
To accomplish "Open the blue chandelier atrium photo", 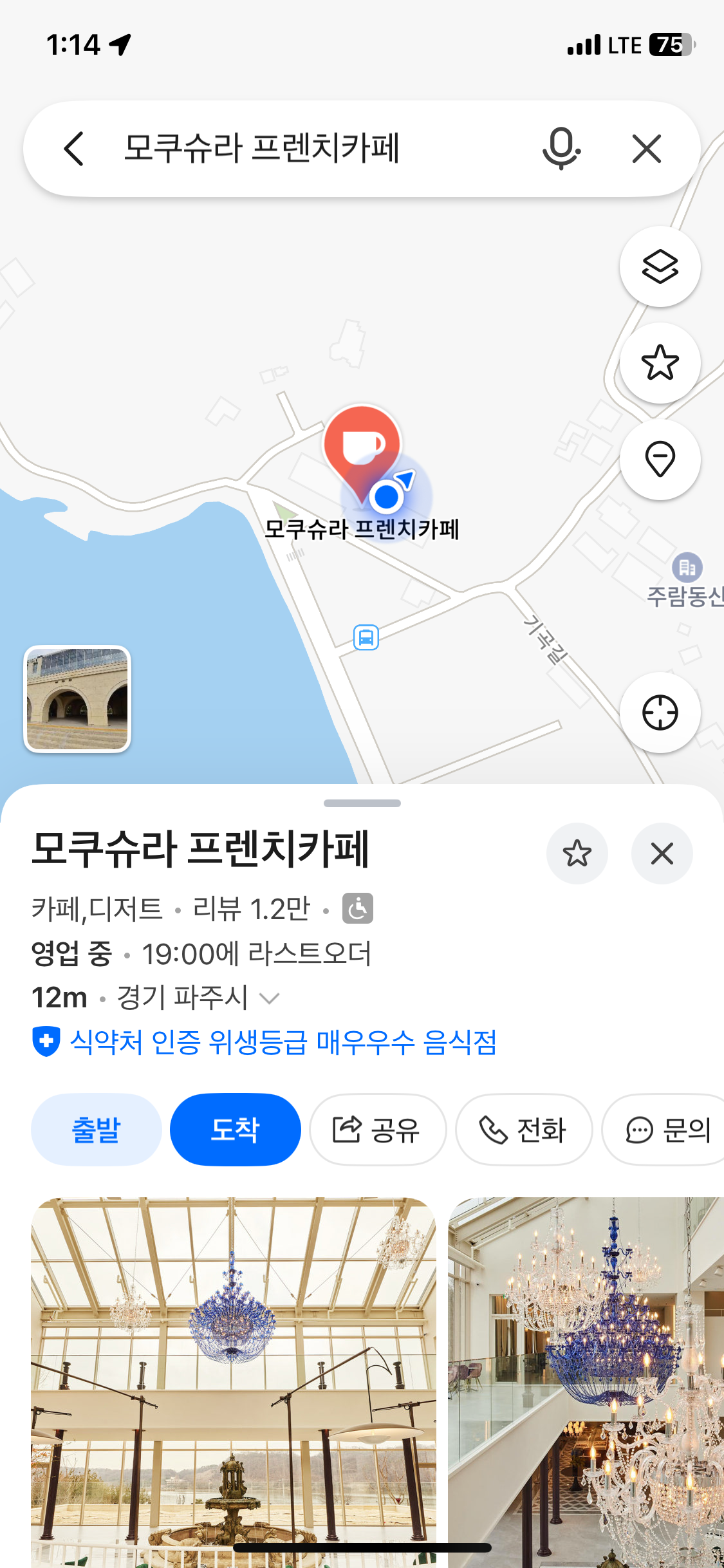I will [x=234, y=1377].
